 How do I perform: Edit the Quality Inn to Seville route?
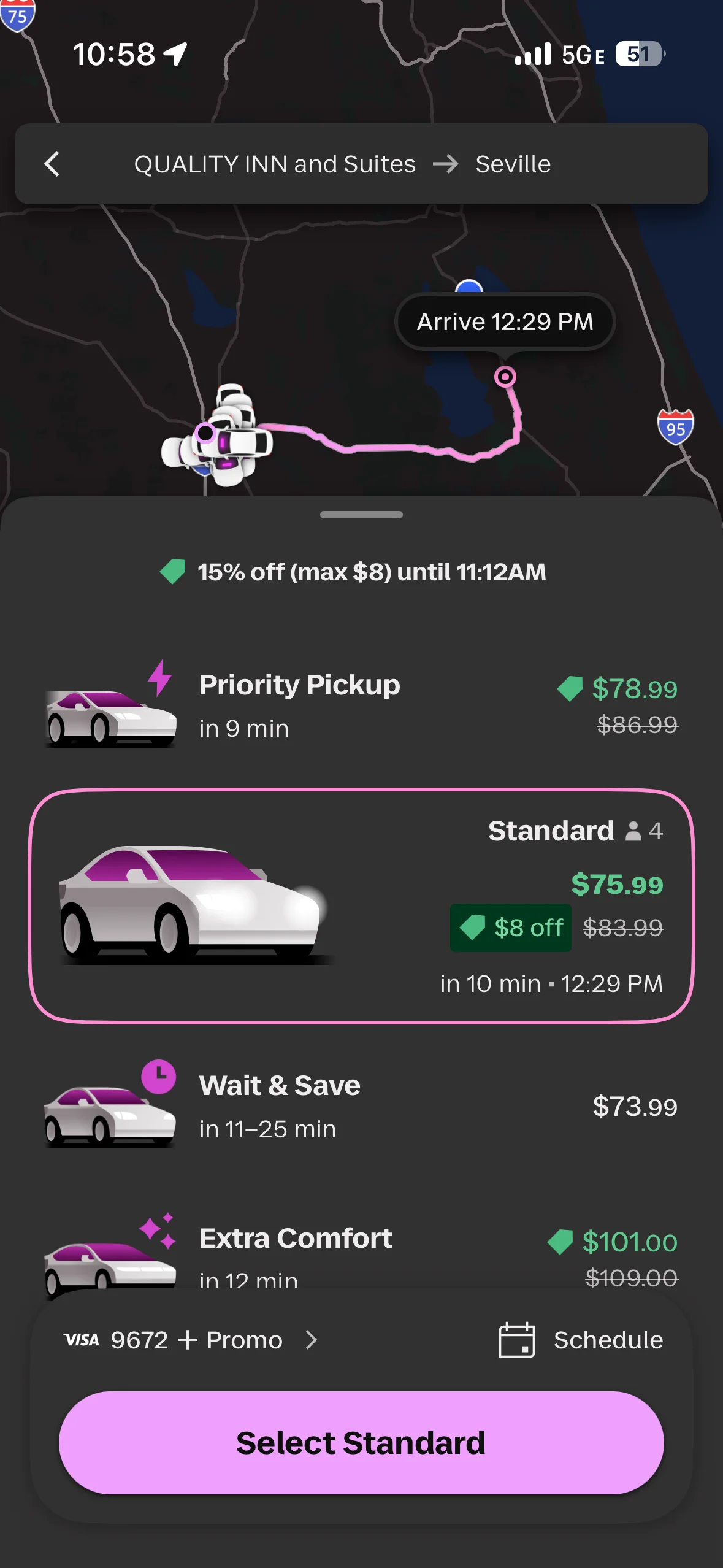342,164
